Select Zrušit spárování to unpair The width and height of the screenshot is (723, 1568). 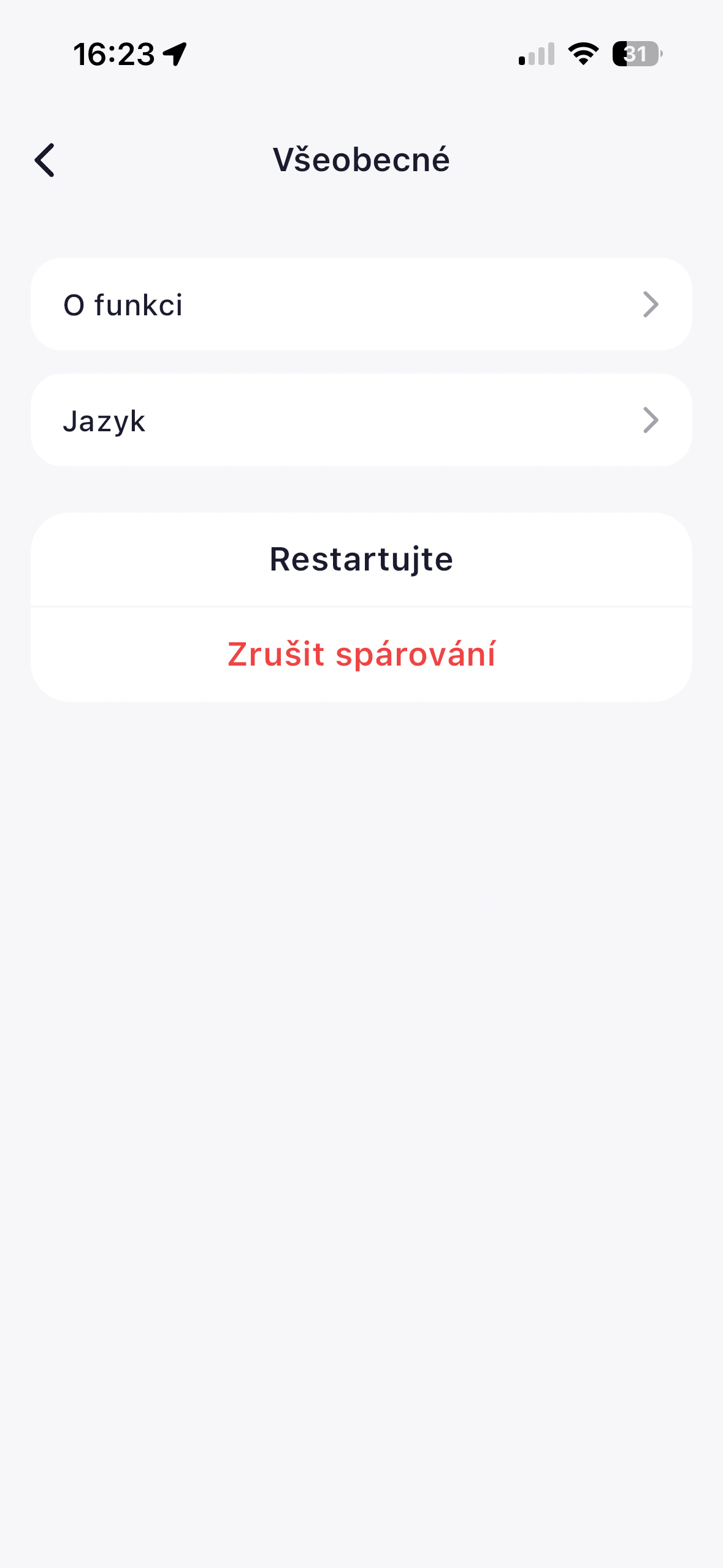361,654
